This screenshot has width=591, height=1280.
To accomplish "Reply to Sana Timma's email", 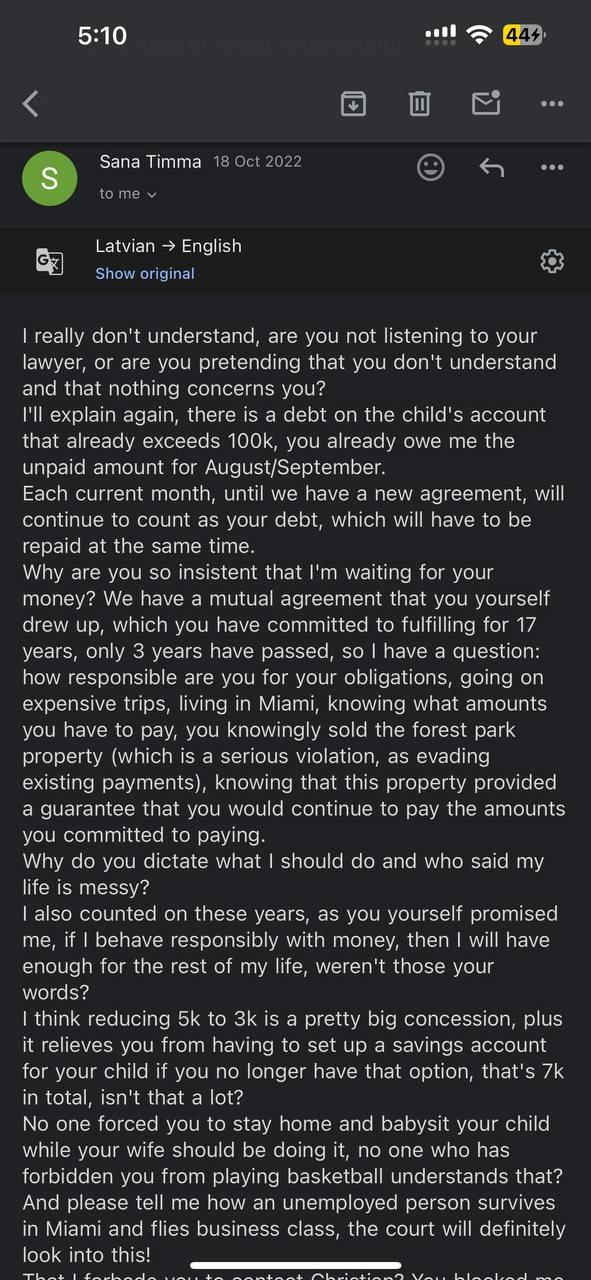I will (x=491, y=167).
